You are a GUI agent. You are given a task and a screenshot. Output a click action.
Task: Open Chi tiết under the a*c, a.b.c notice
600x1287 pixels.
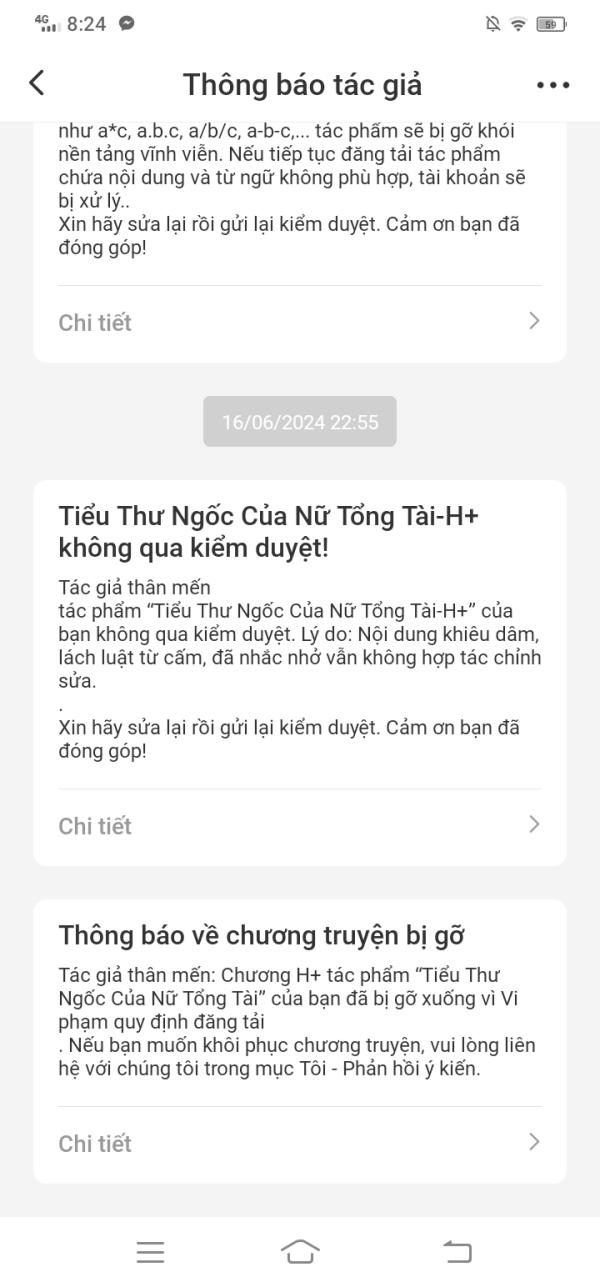(300, 322)
